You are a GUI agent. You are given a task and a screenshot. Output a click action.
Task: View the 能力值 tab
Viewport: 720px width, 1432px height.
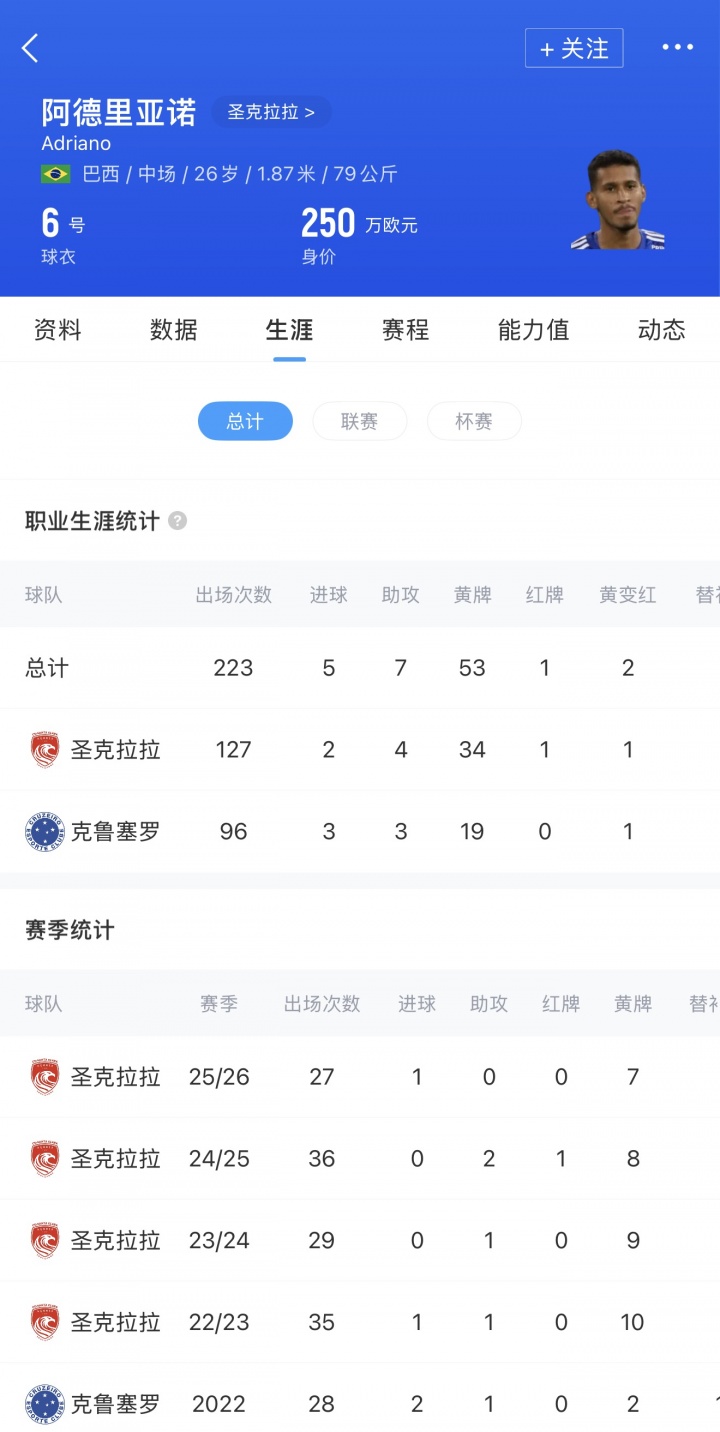click(533, 330)
